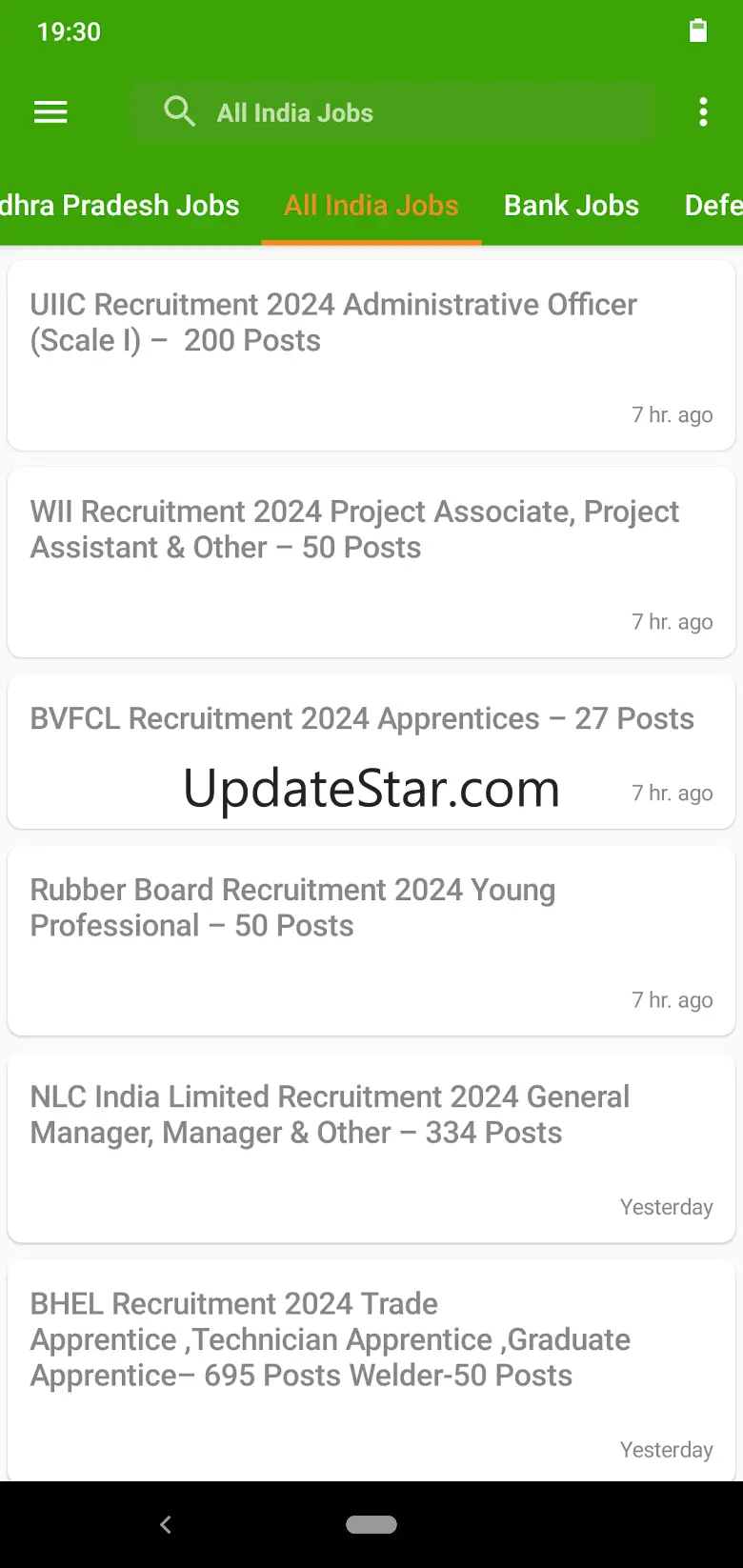
Task: Open Rubber Board Young Professional job
Action: click(x=371, y=940)
